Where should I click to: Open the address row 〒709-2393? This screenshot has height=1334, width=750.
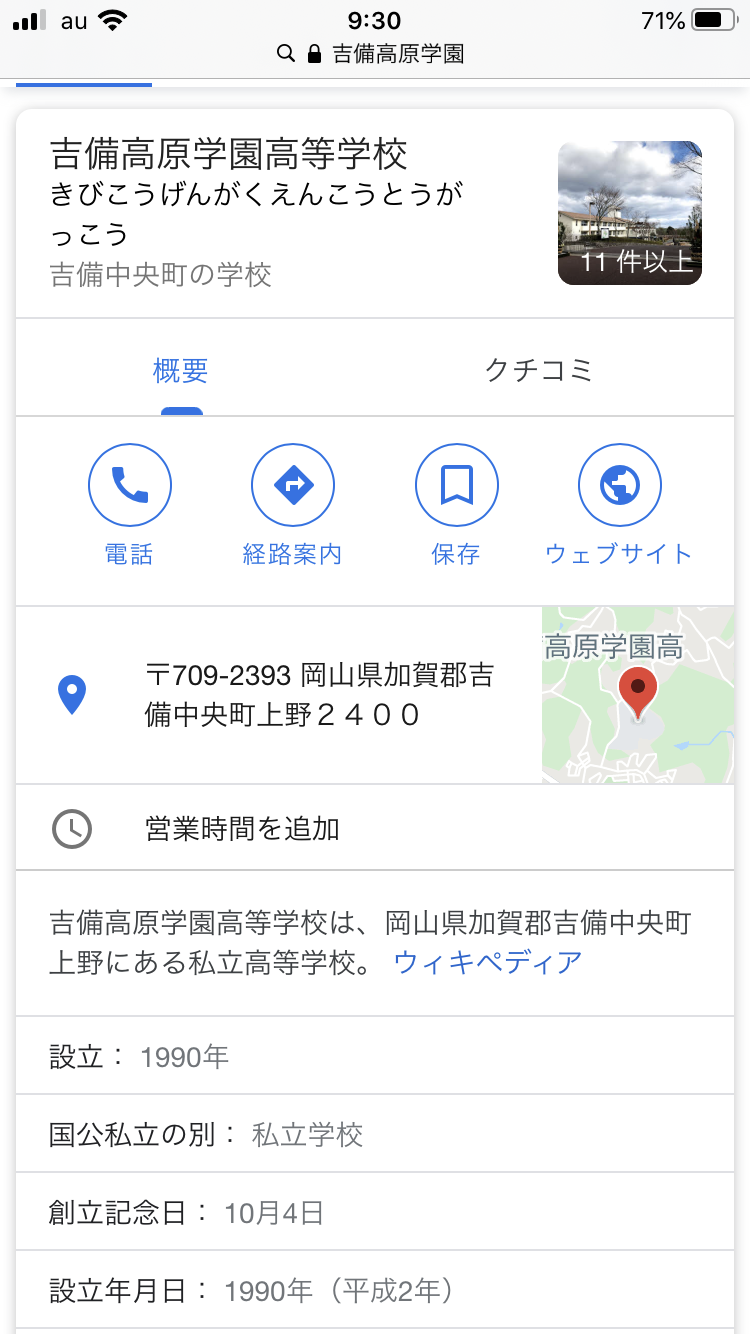point(319,695)
